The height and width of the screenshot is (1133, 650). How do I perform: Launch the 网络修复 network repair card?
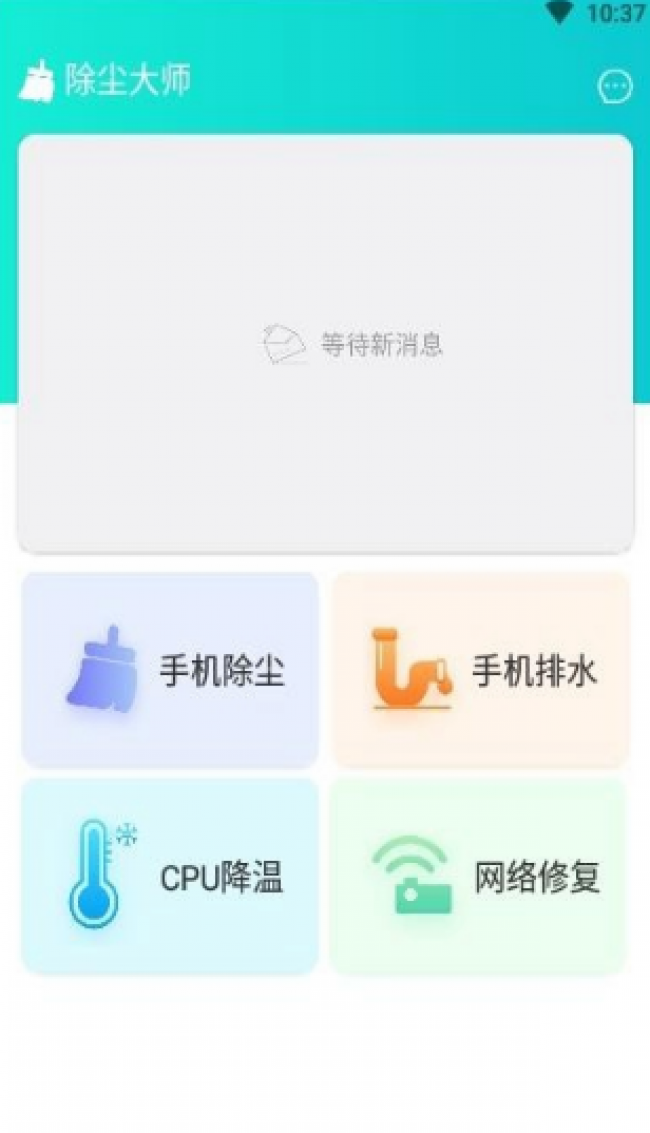478,876
